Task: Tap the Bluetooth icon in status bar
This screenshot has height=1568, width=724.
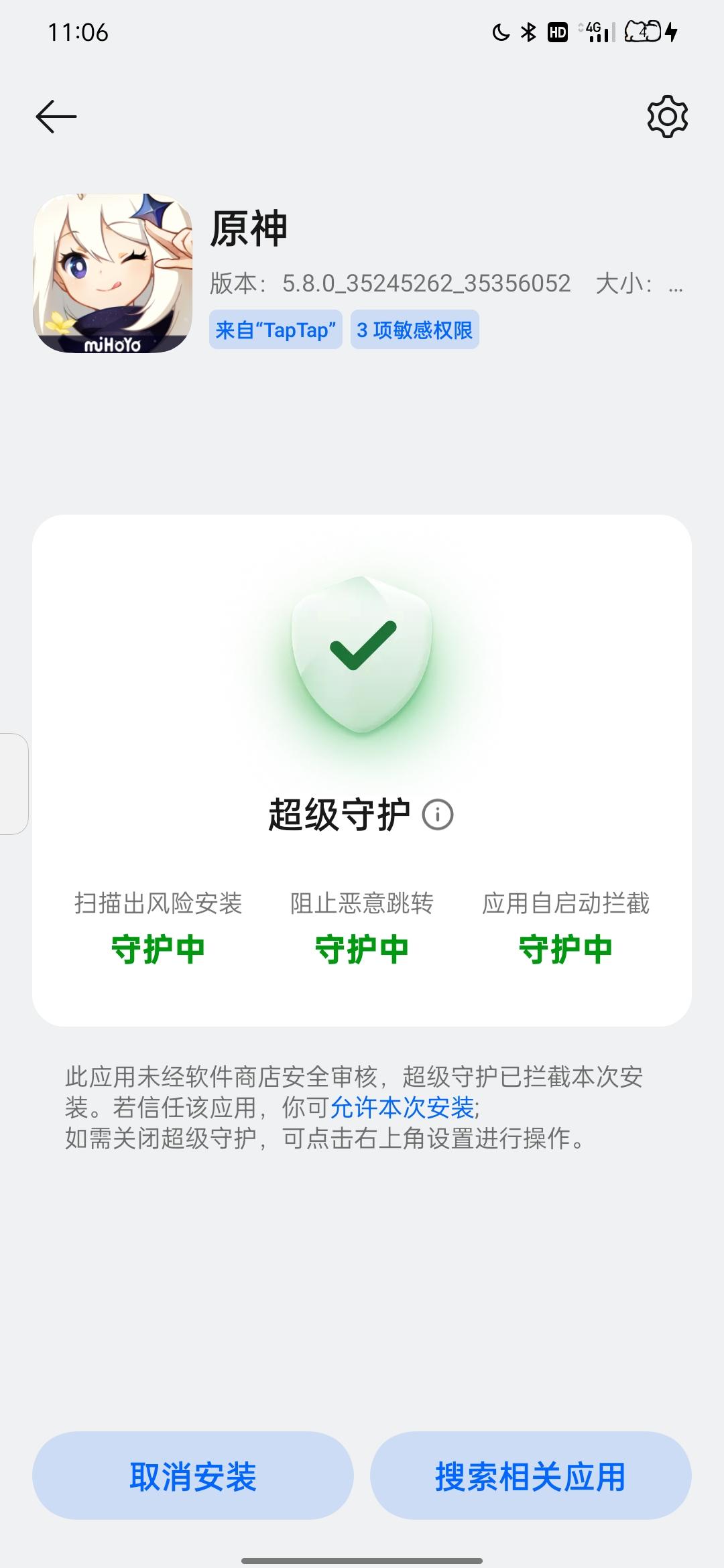Action: point(529,32)
